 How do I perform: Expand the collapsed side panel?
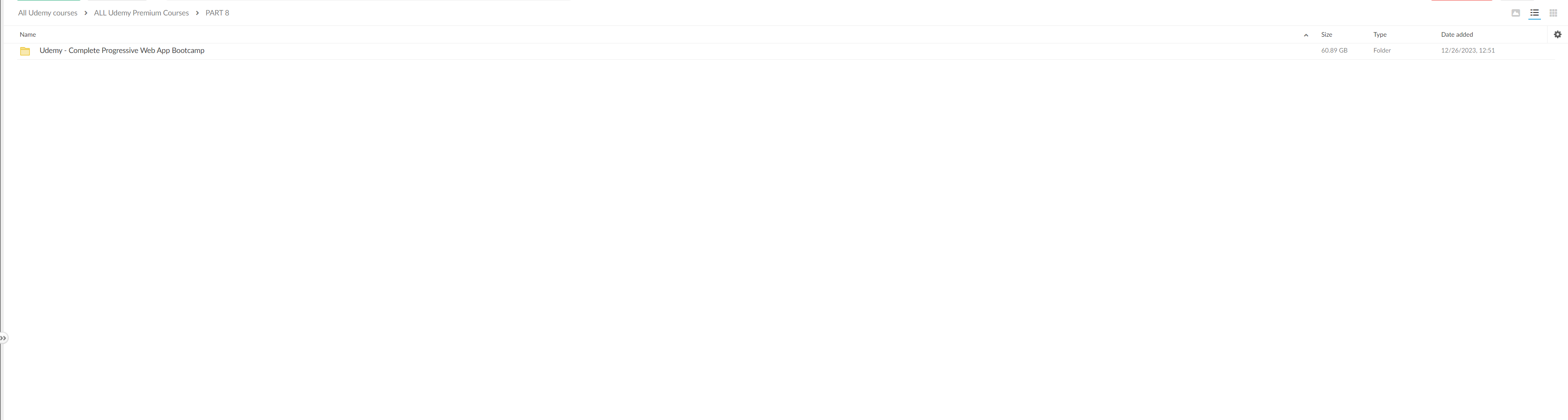tap(4, 338)
